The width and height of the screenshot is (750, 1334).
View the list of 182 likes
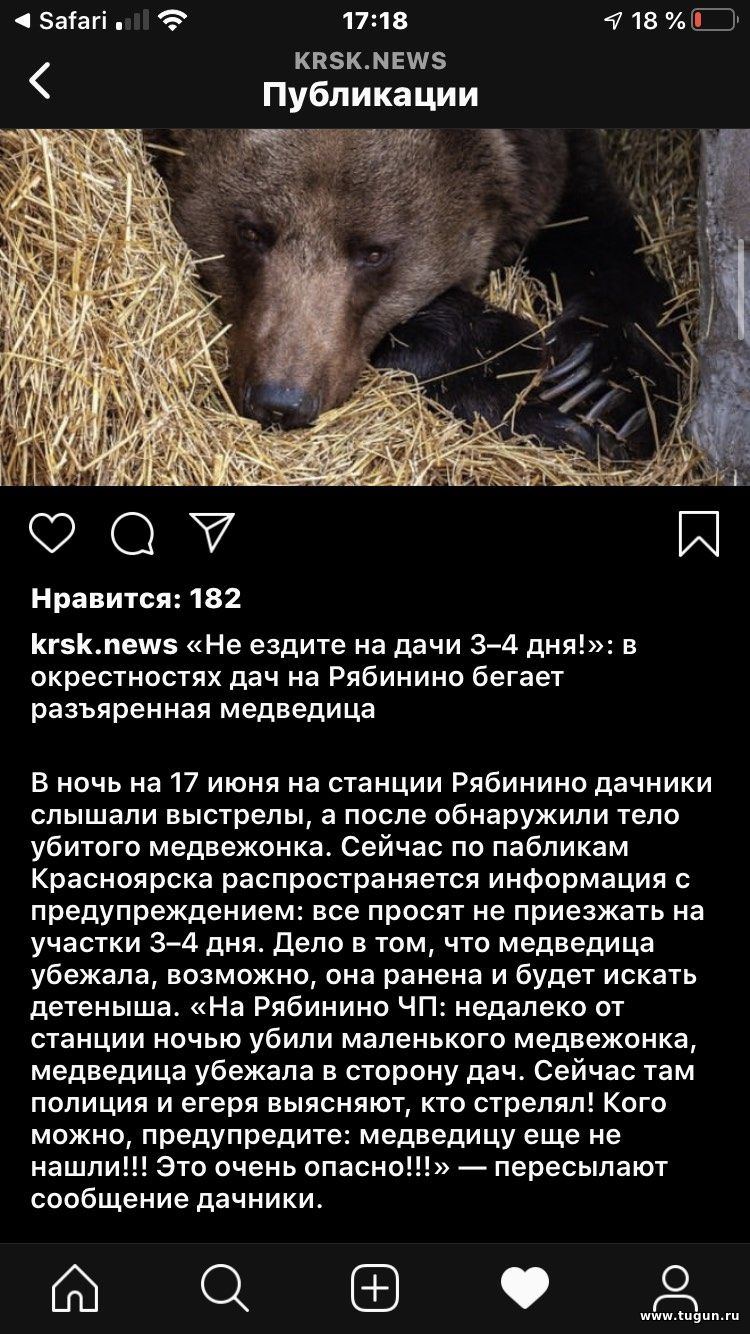tap(136, 598)
